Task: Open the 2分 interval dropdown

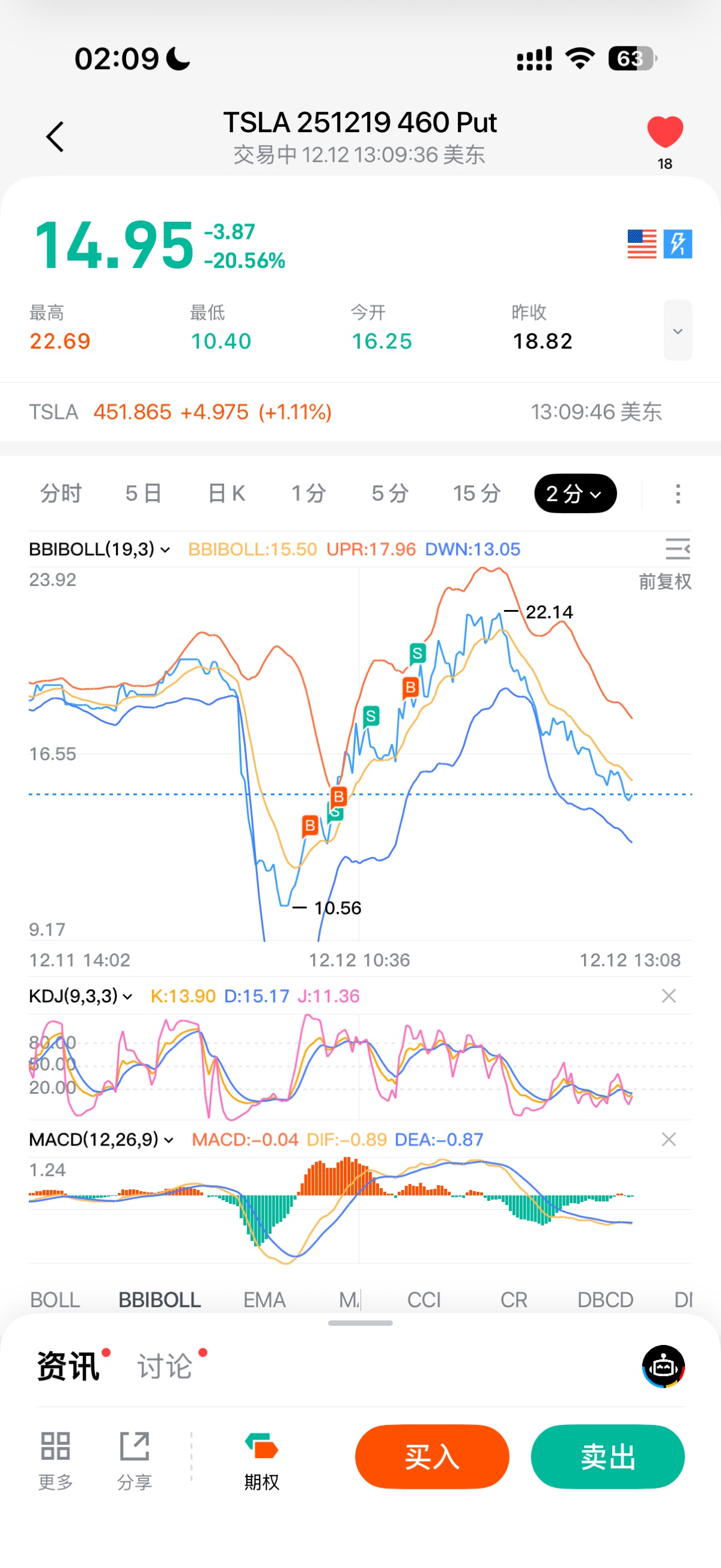Action: point(574,493)
